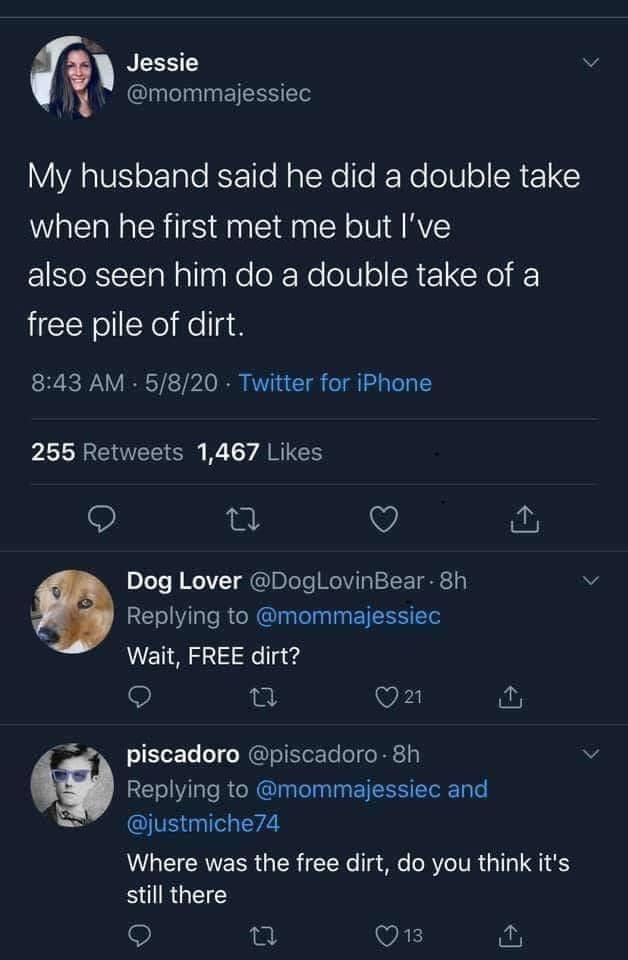Share Dog Lover's reply
The image size is (628, 960).
click(511, 694)
